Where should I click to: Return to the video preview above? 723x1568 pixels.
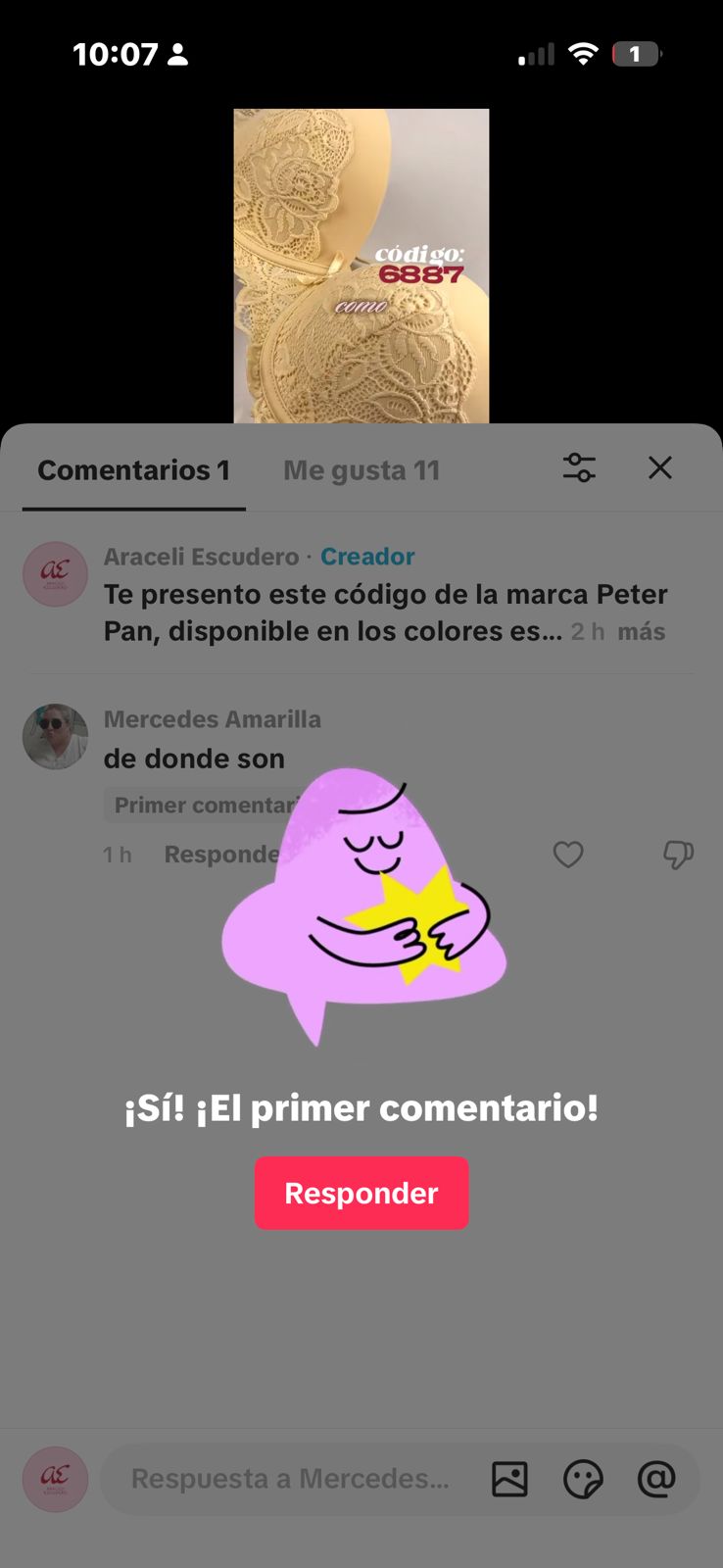361,266
